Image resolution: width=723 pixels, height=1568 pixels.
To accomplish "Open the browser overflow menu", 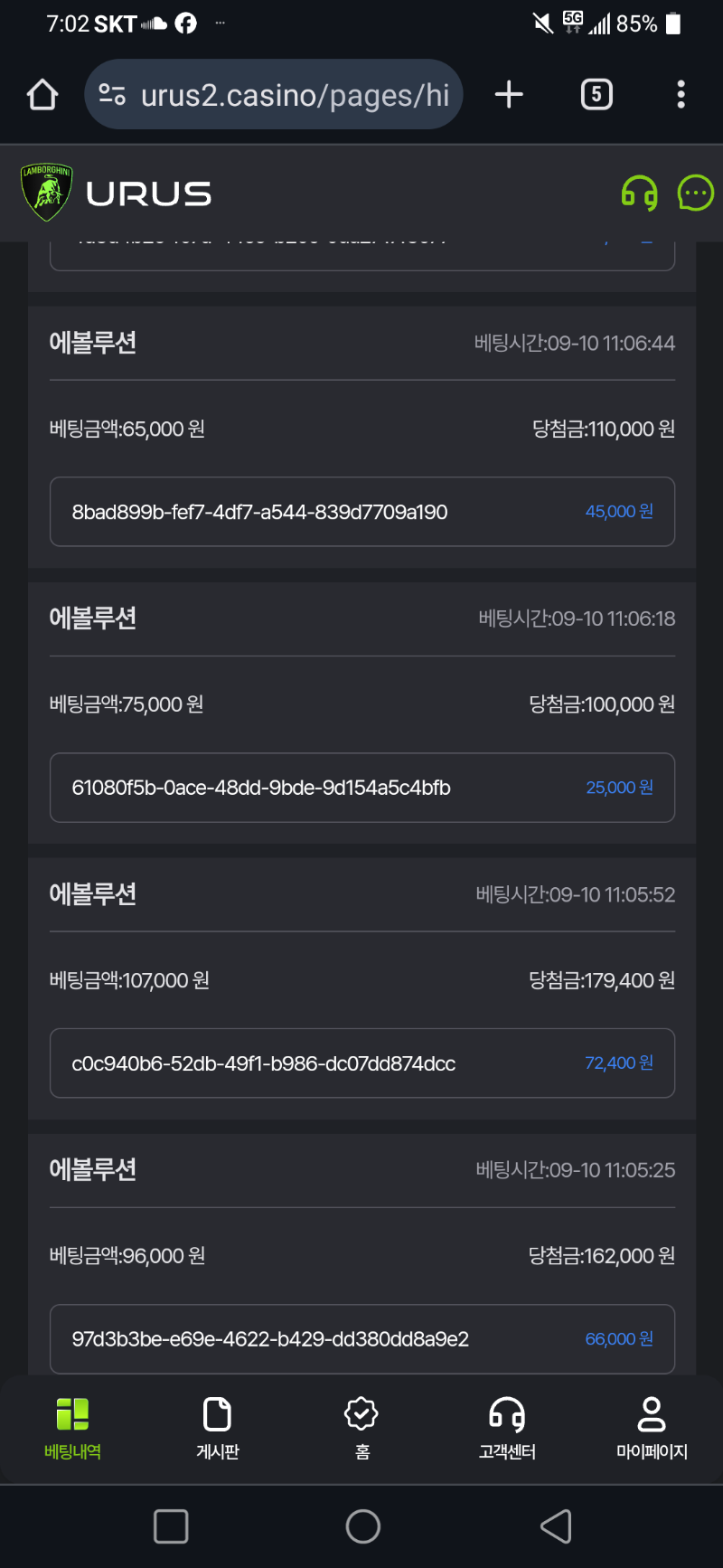I will tap(681, 94).
